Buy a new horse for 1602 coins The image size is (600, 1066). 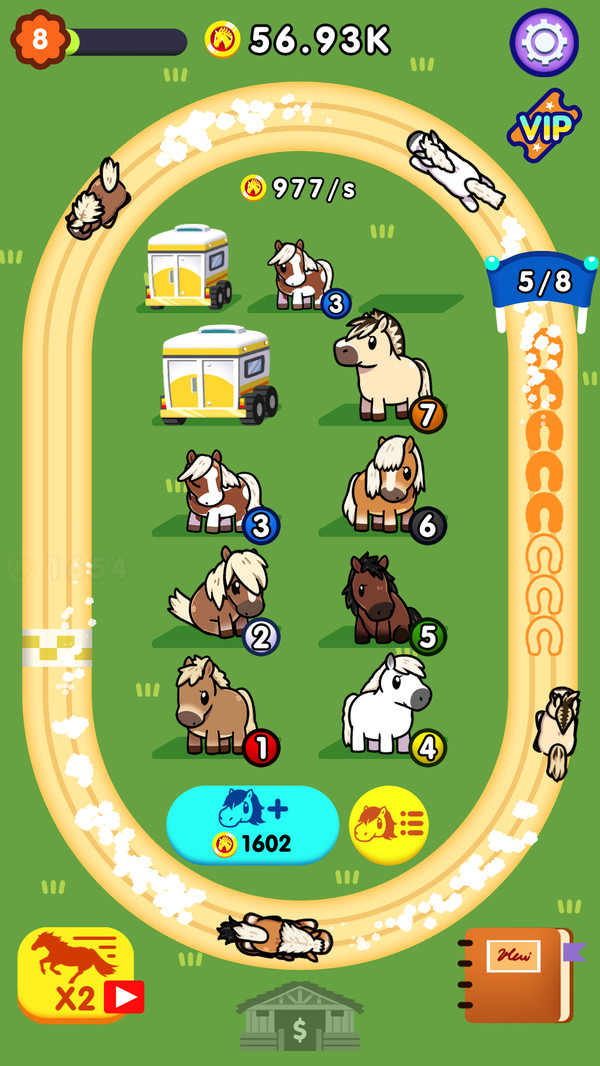click(x=252, y=825)
